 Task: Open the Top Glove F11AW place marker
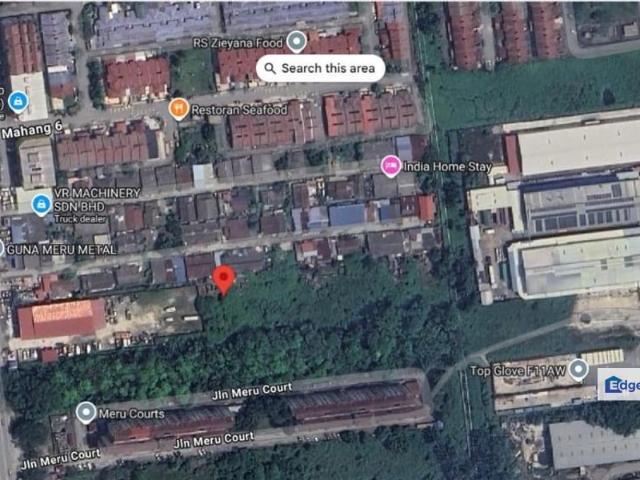pyautogui.click(x=578, y=369)
